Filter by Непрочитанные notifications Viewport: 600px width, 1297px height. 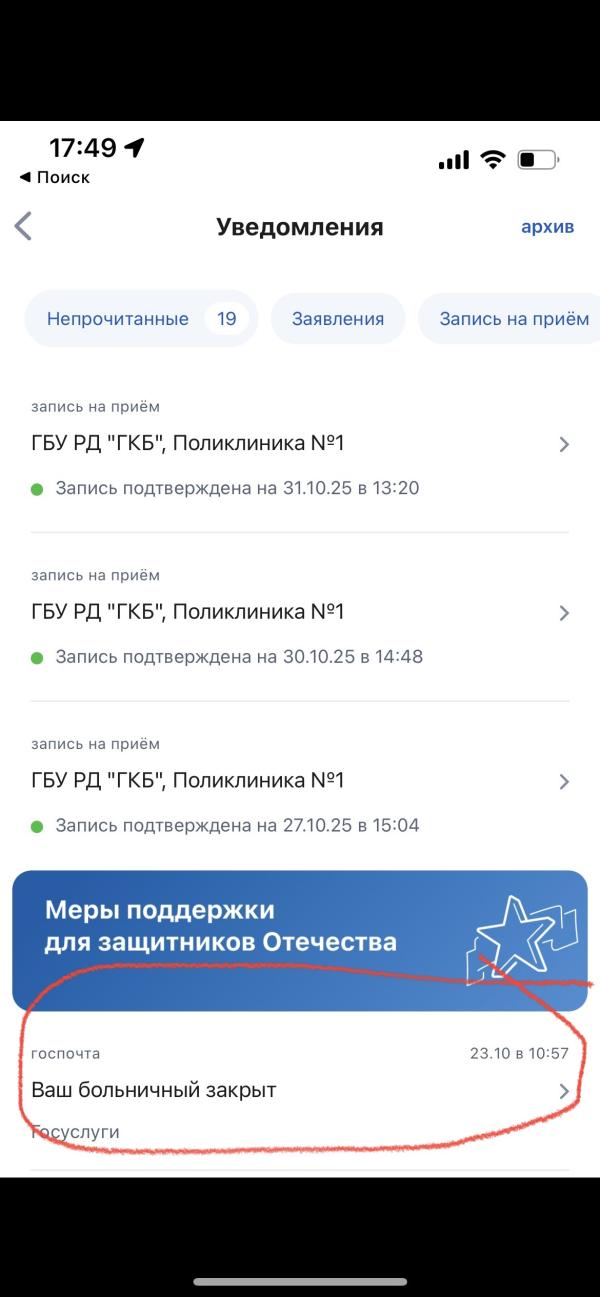pyautogui.click(x=140, y=319)
